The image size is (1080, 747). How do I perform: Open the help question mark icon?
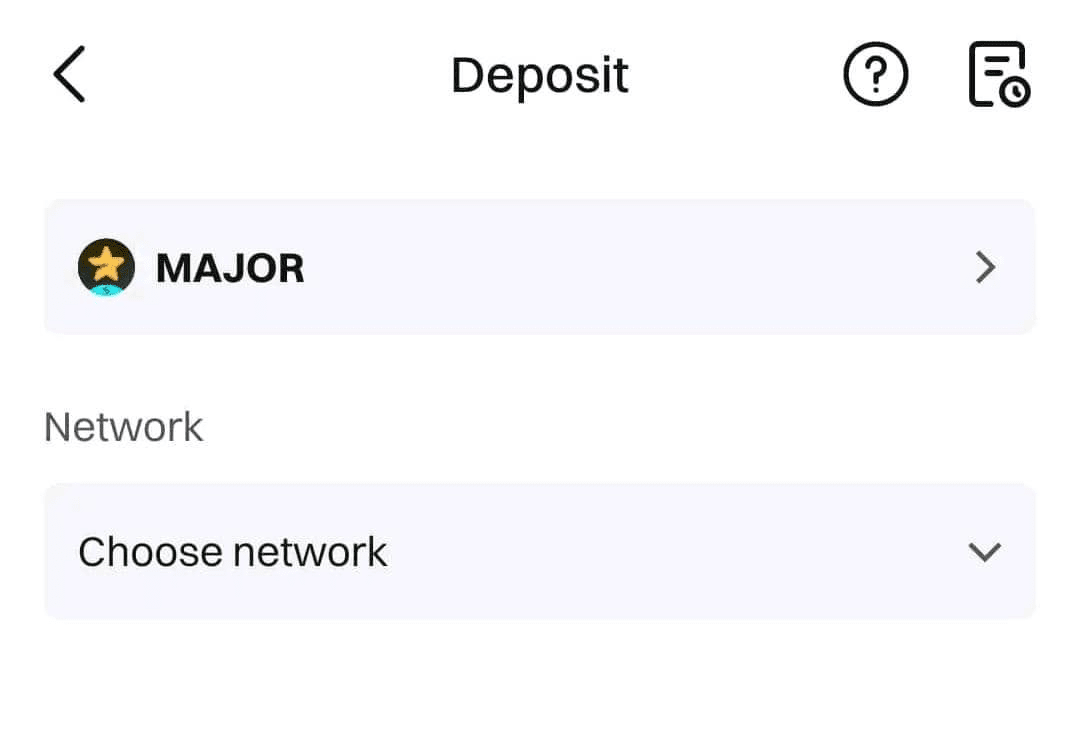coord(875,75)
